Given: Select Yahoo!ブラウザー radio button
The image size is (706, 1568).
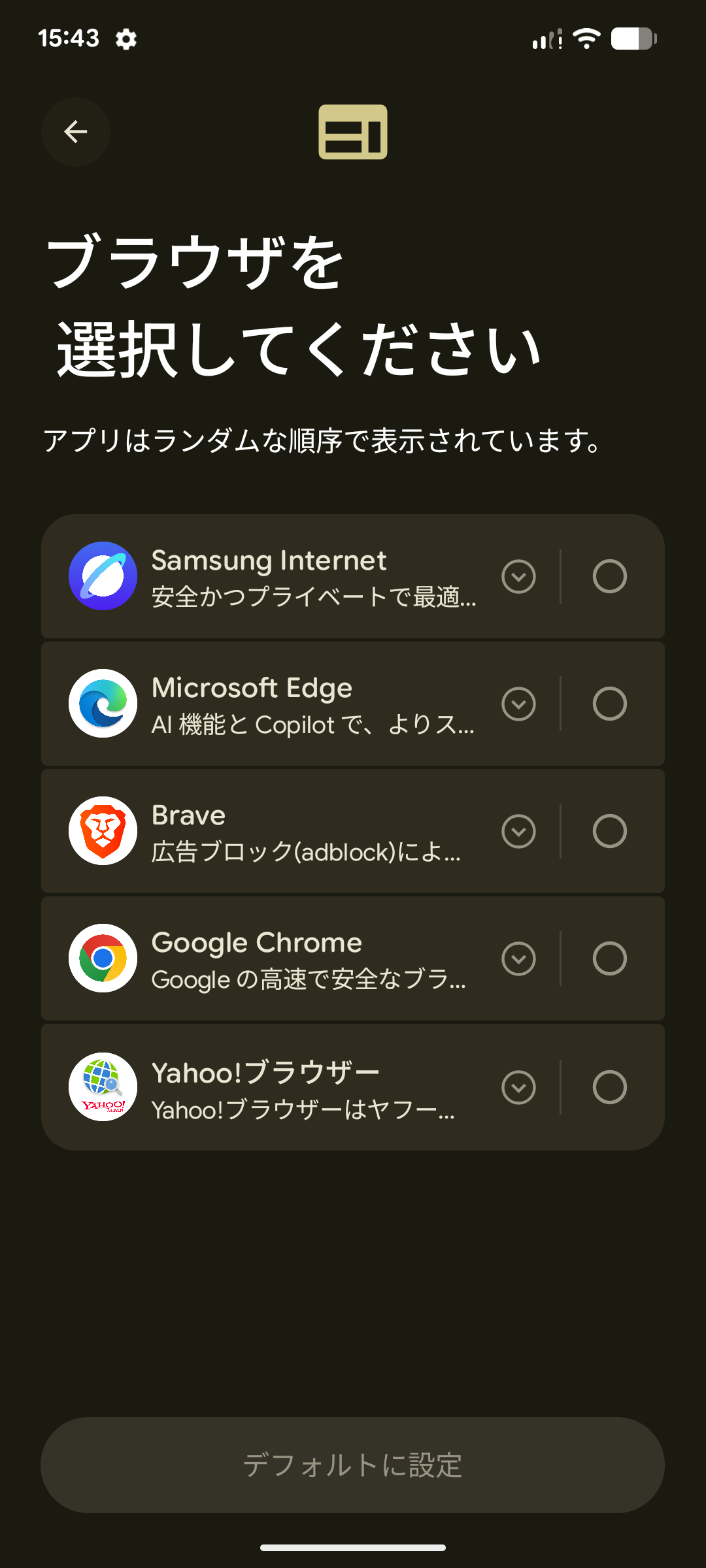Looking at the screenshot, I should point(609,1087).
